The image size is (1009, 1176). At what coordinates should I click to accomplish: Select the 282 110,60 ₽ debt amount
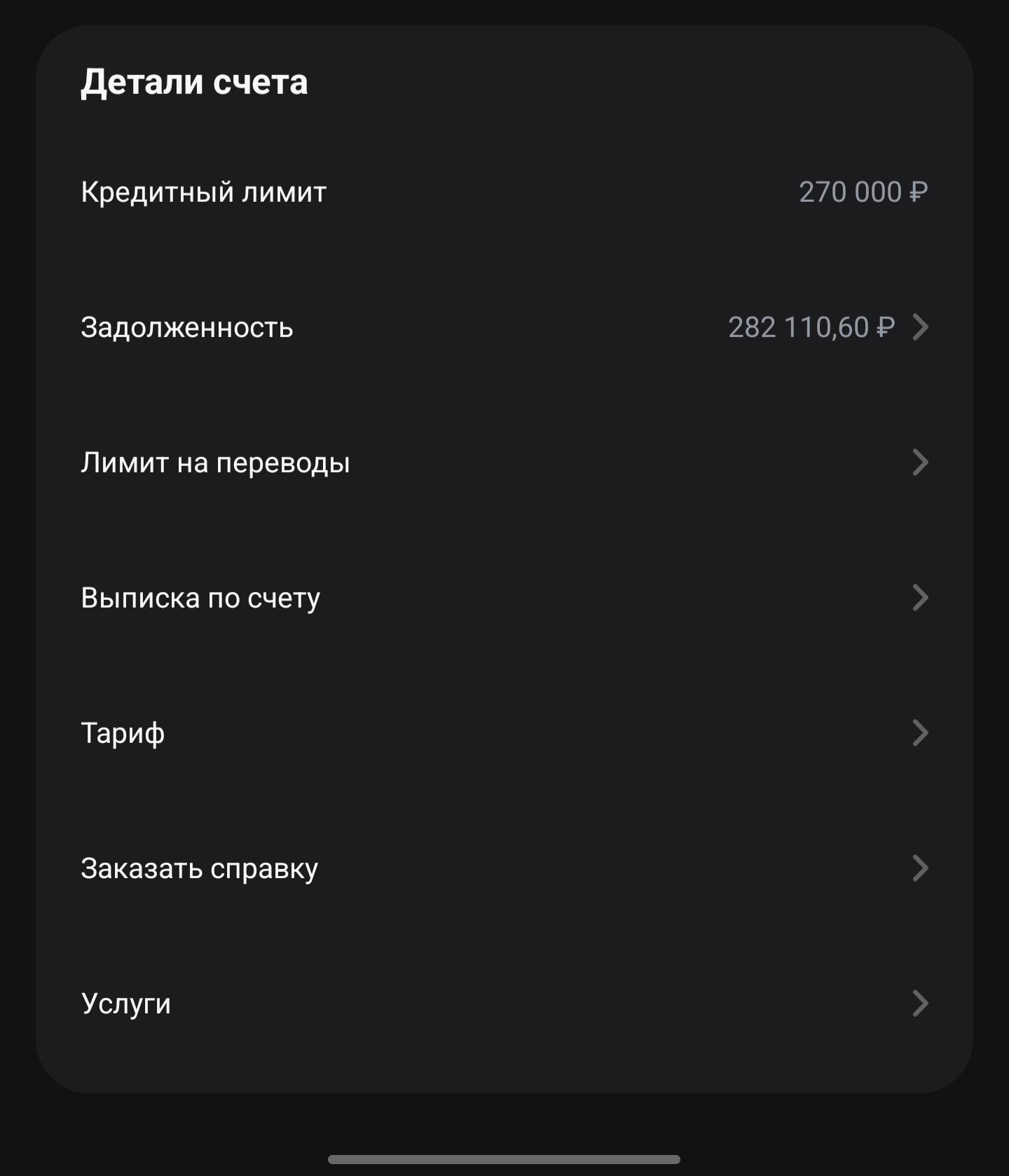811,328
